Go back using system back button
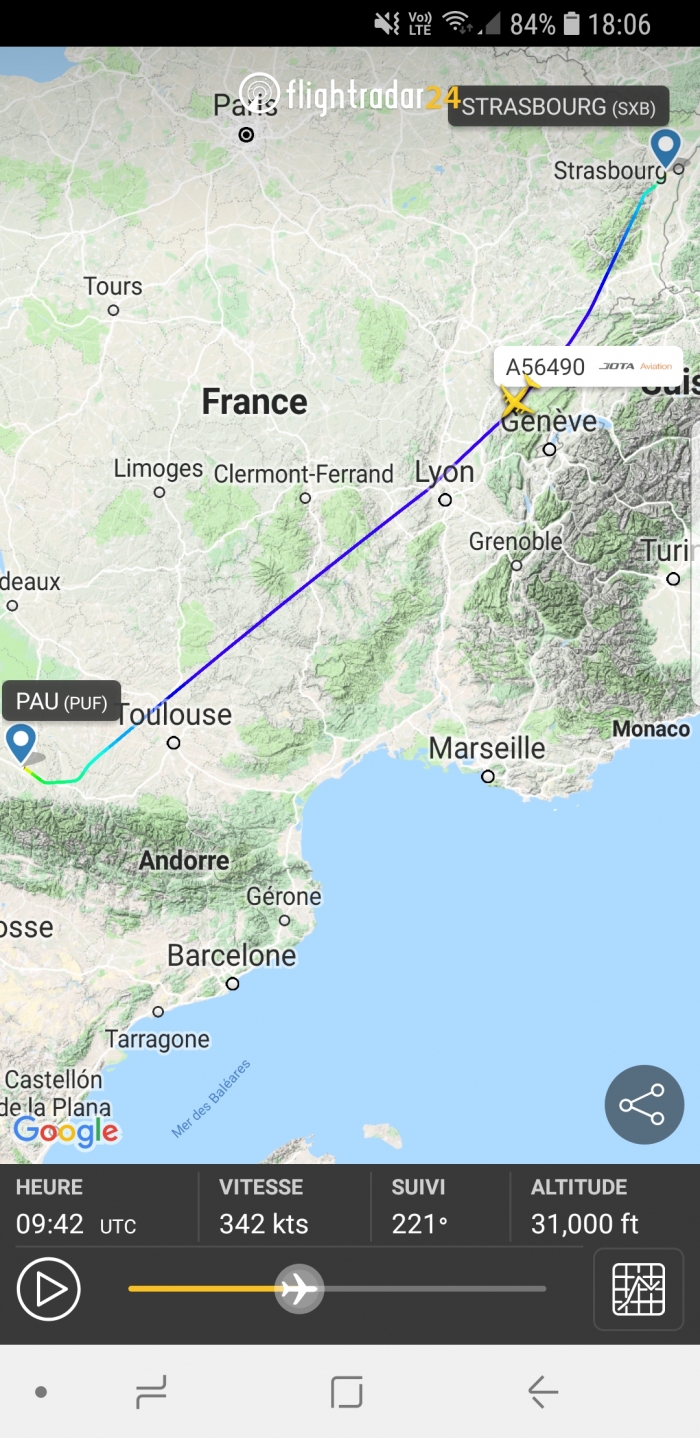This screenshot has width=700, height=1438. point(542,1391)
